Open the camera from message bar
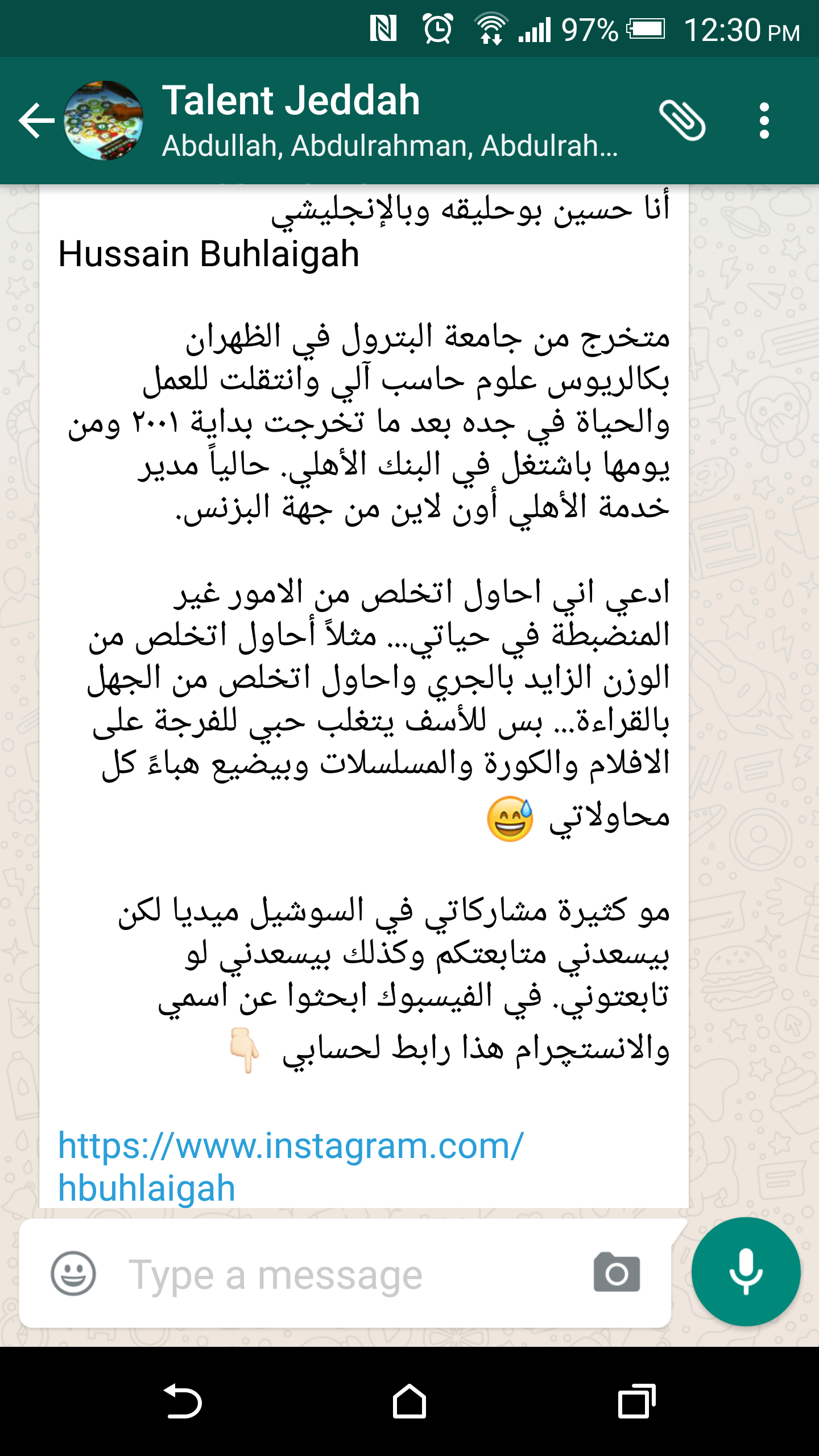This screenshot has width=819, height=1456. click(x=617, y=1273)
